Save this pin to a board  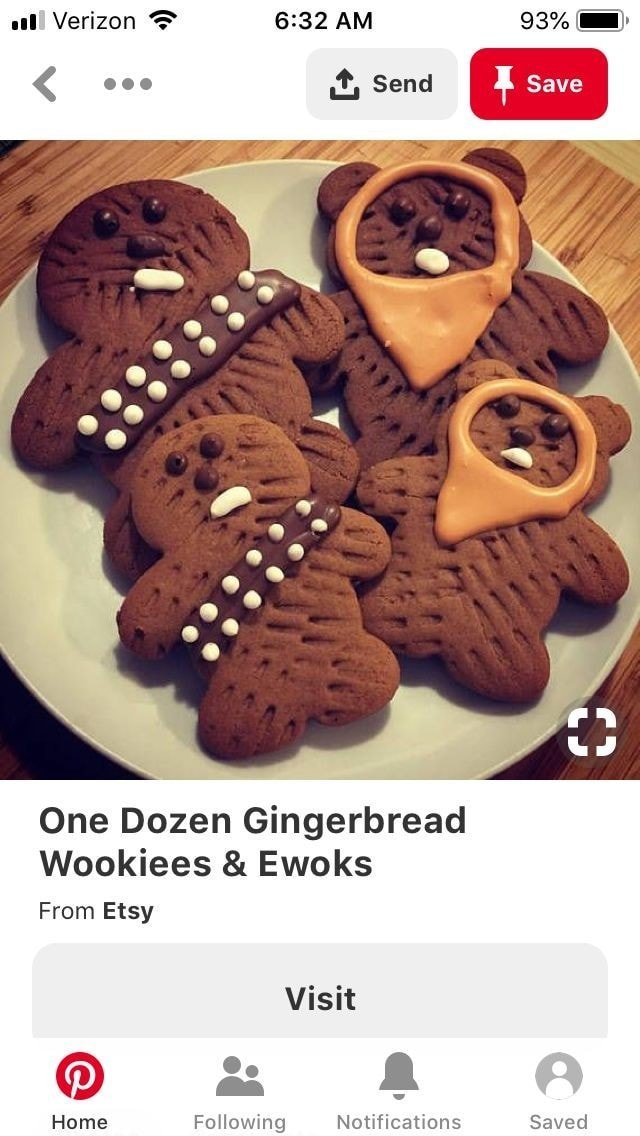coord(539,84)
